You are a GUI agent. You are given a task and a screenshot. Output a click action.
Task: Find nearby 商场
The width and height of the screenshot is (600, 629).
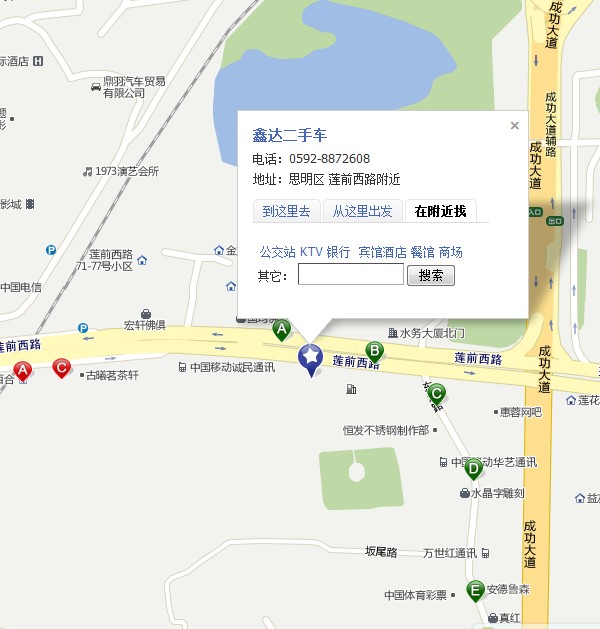[x=451, y=252]
